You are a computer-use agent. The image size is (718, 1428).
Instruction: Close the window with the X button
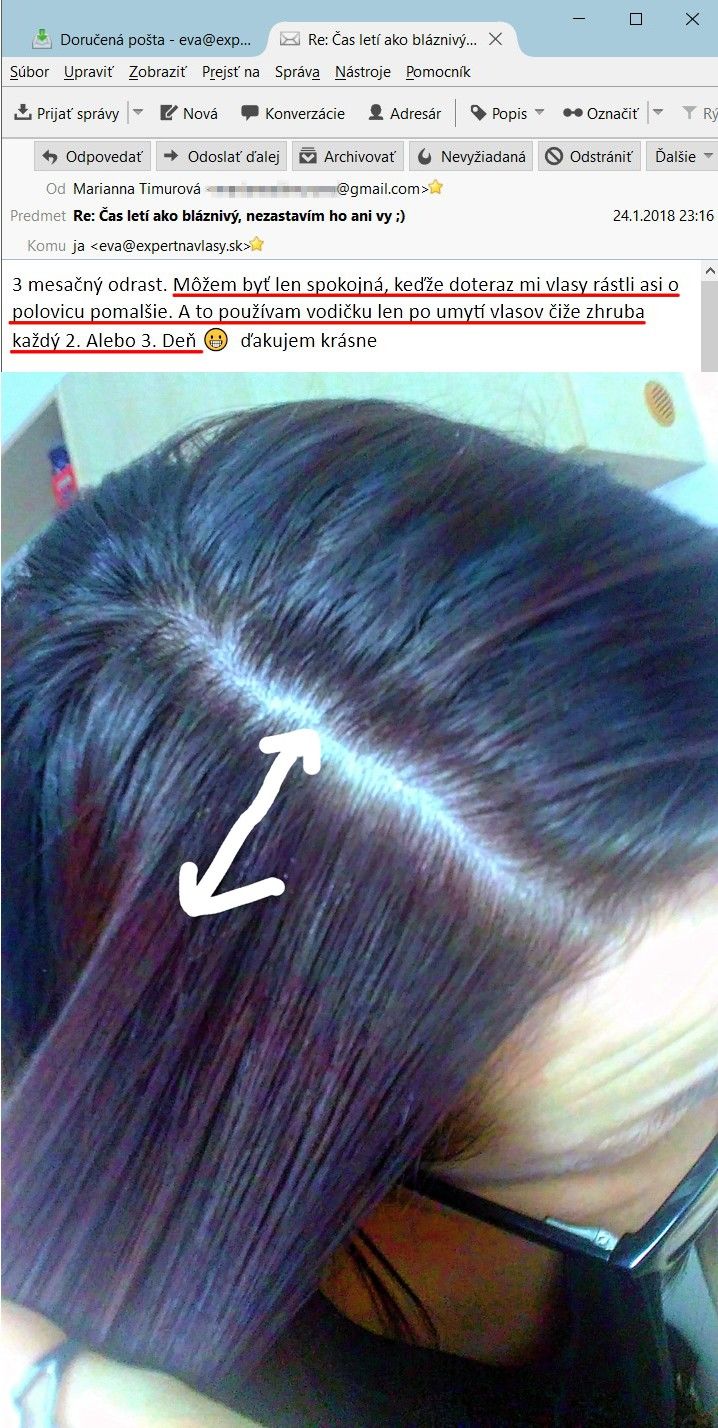(692, 19)
